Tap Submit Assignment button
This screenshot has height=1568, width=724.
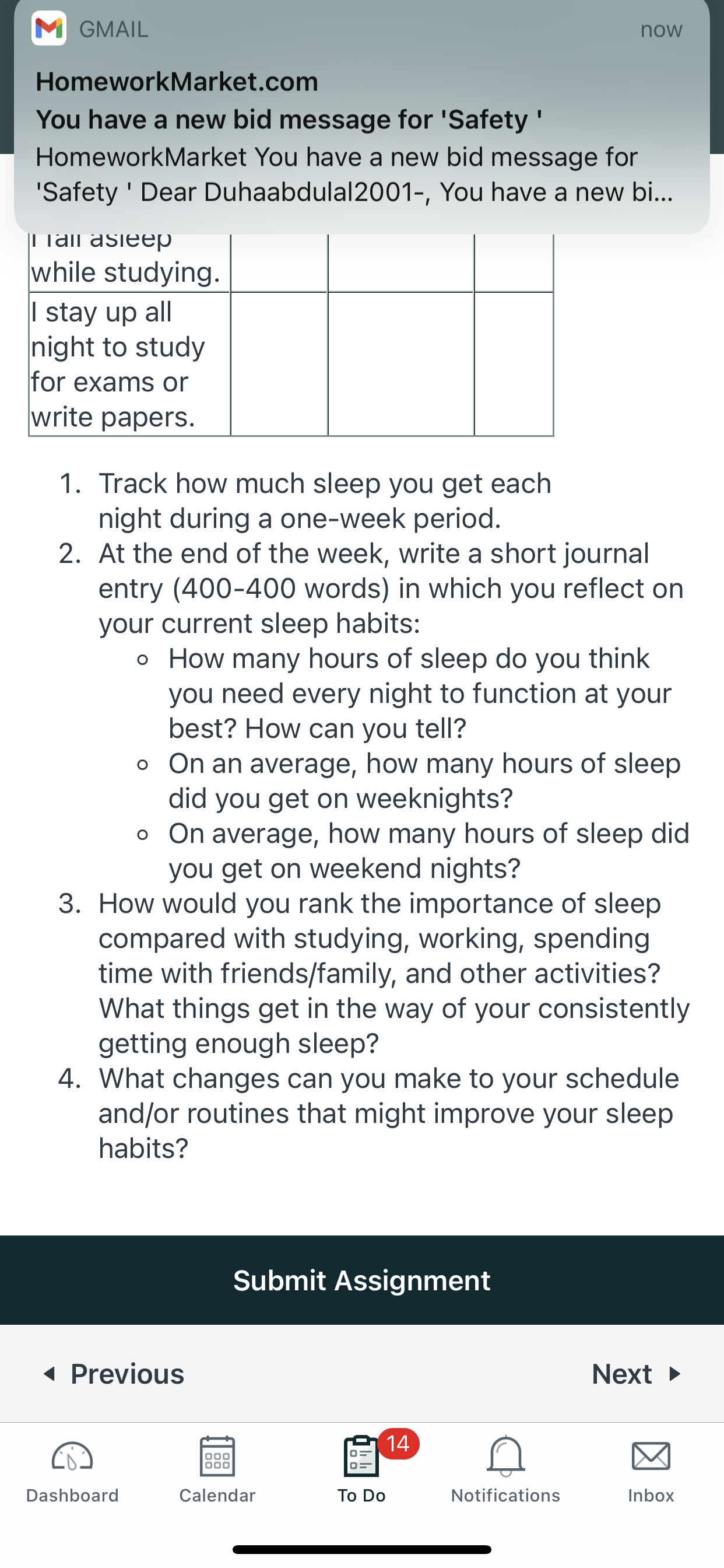point(362,1280)
